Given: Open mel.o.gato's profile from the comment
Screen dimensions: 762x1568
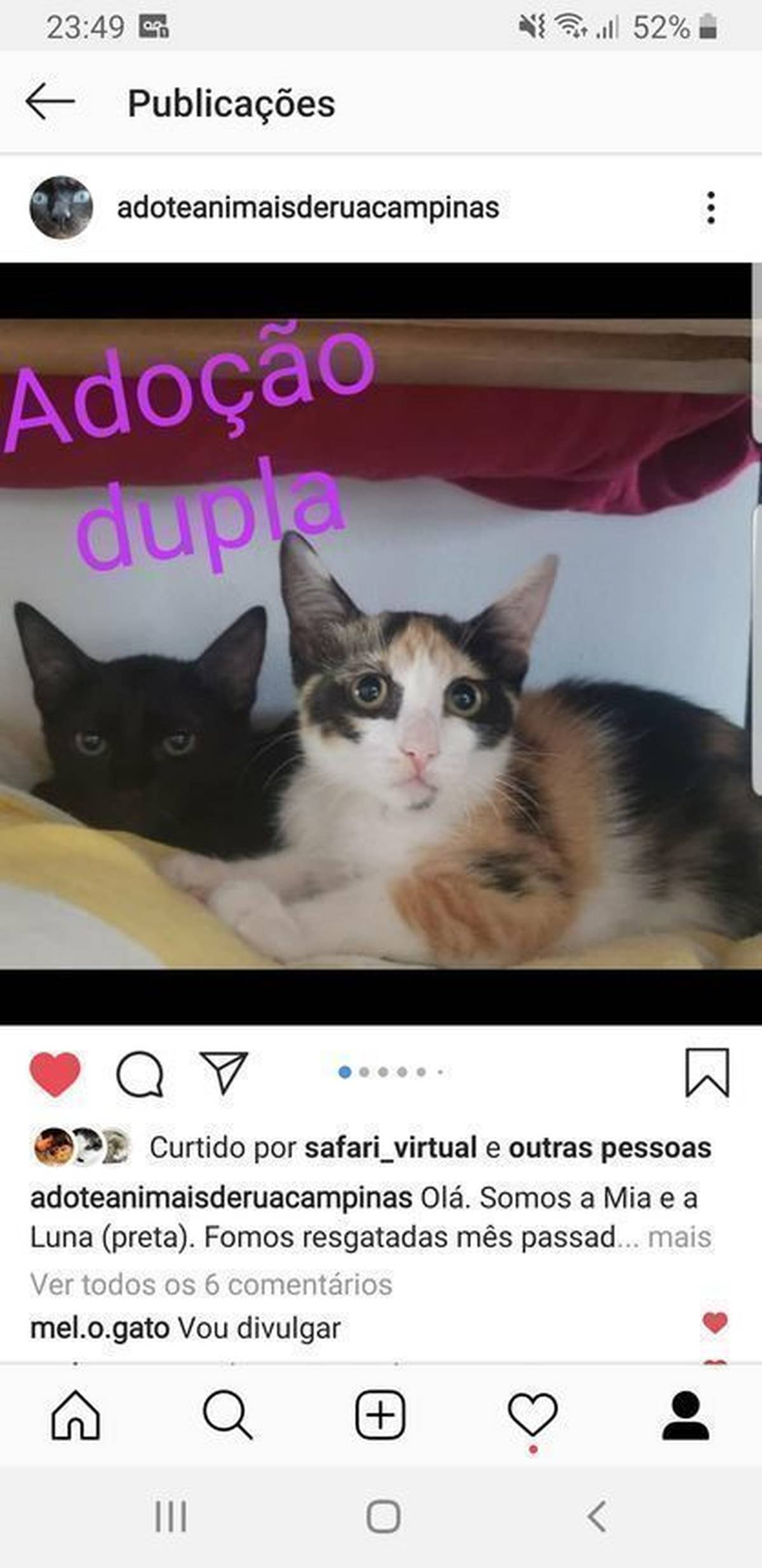Looking at the screenshot, I should click(x=100, y=1328).
